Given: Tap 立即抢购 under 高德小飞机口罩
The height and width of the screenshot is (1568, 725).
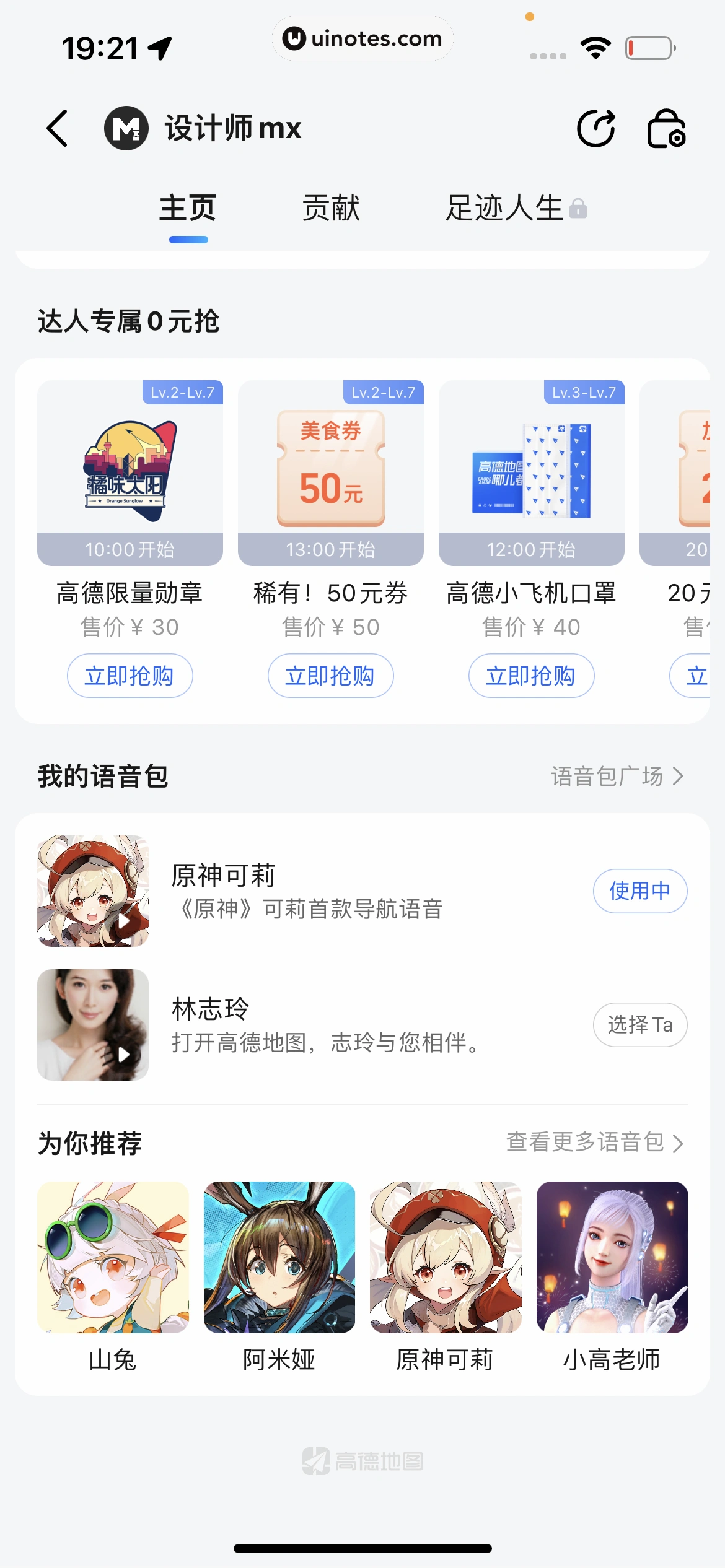Looking at the screenshot, I should coord(531,676).
